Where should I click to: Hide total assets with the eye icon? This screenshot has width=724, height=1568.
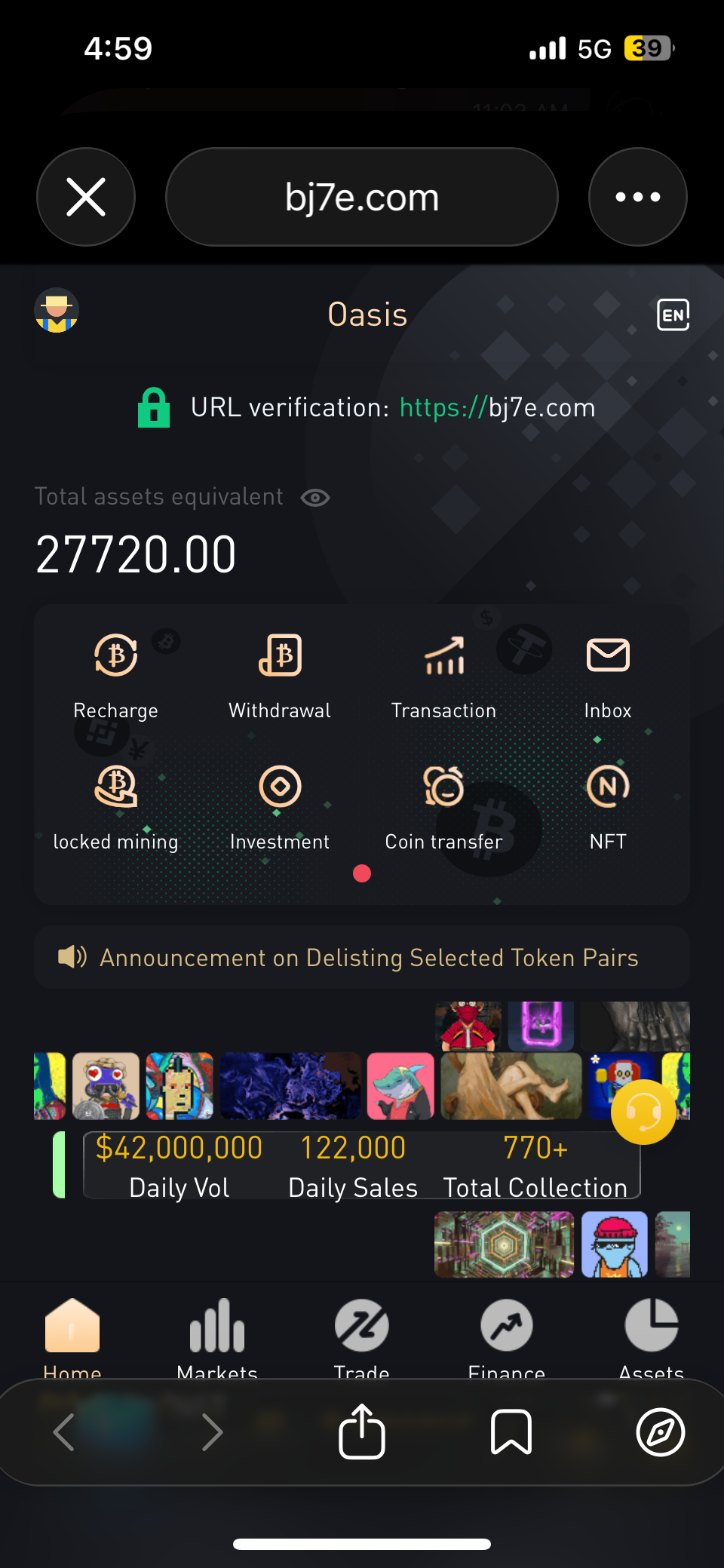tap(314, 498)
